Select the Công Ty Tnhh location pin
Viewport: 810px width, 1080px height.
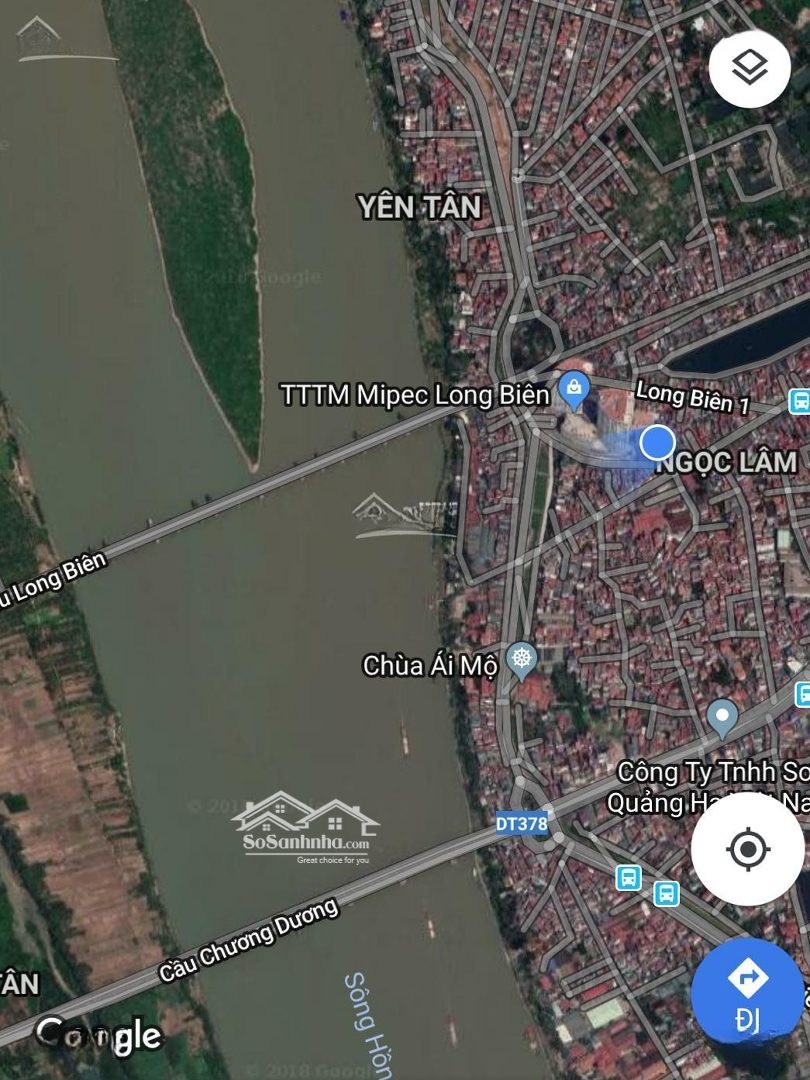tap(722, 716)
